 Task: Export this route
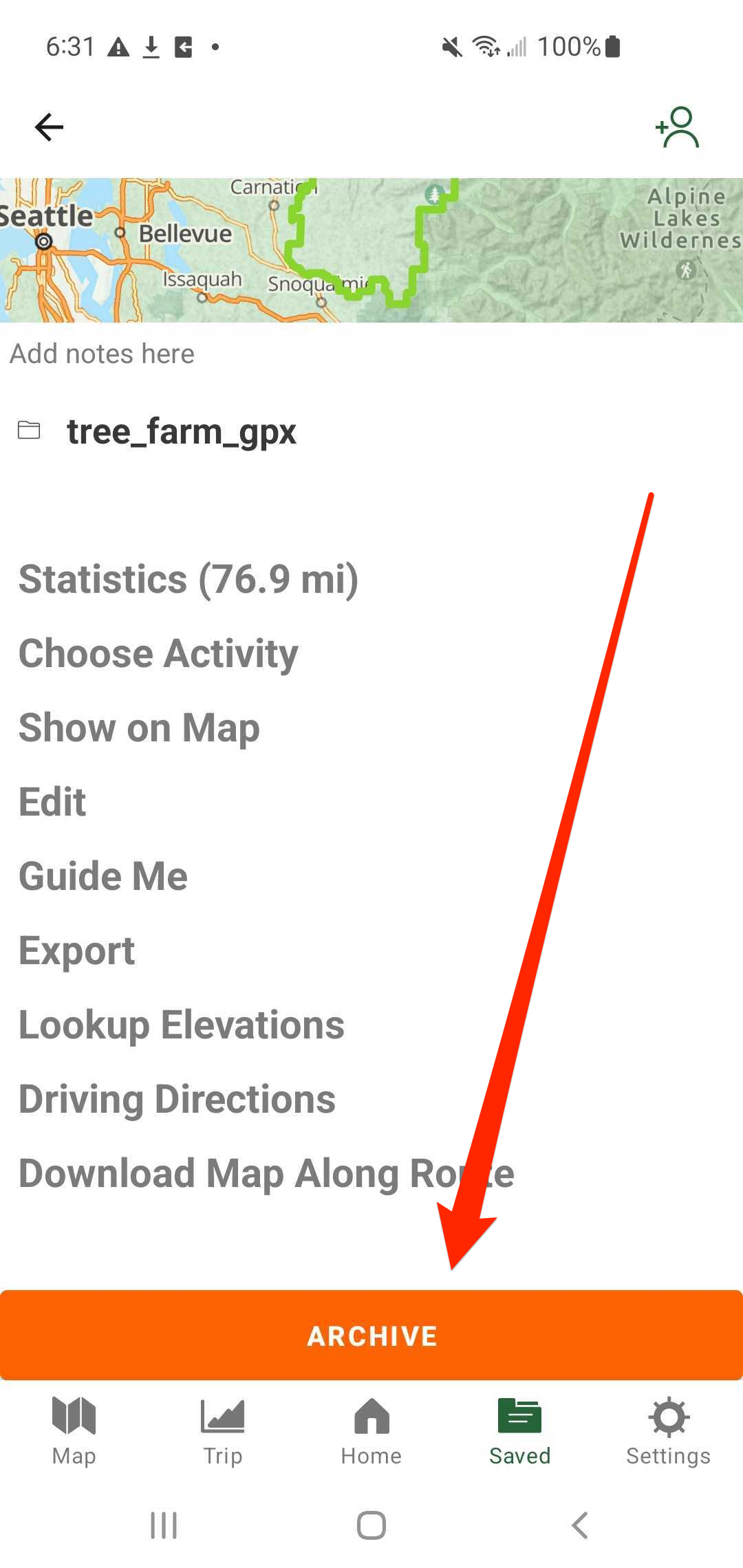pos(76,950)
